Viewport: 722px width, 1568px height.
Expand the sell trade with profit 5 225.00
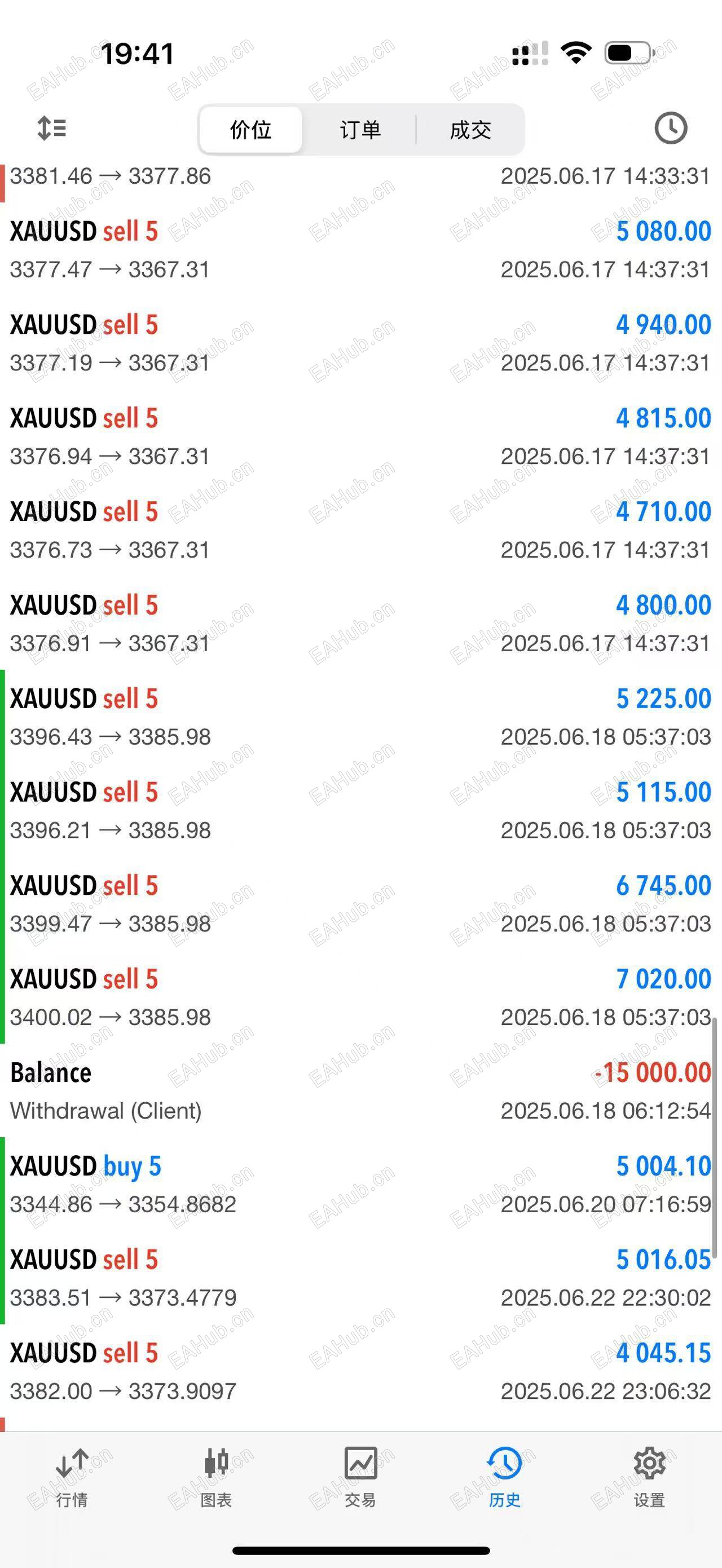click(360, 717)
